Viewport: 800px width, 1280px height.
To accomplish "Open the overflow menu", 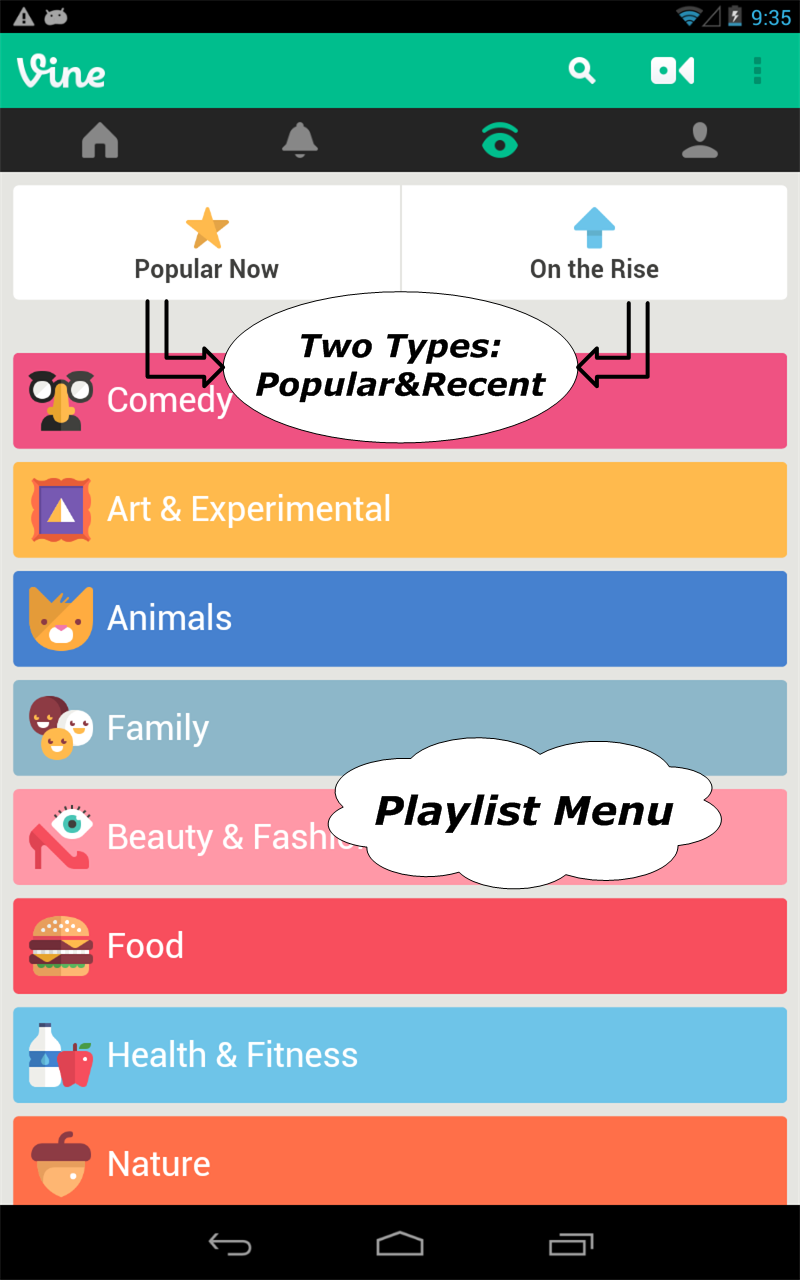I will tap(757, 71).
